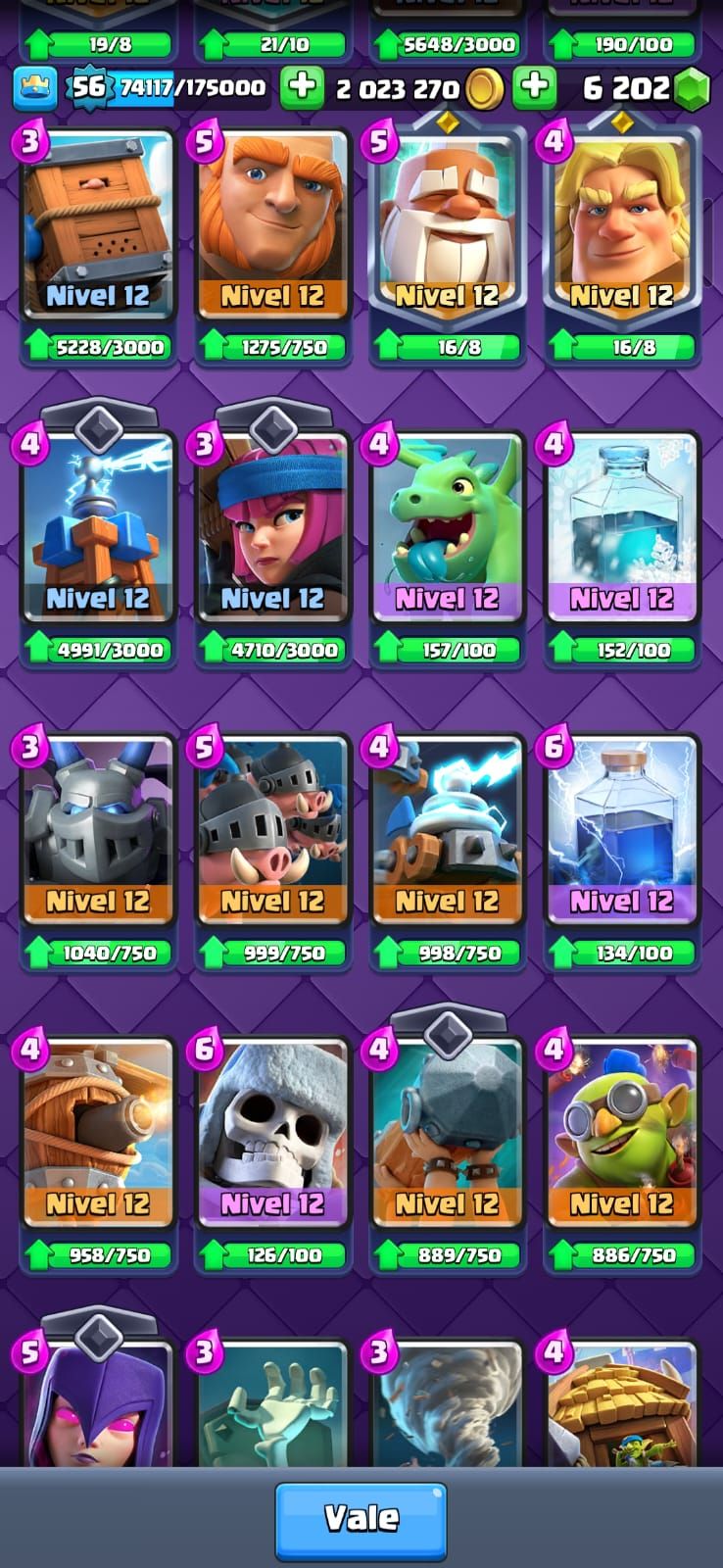This screenshot has width=723, height=1568.
Task: Open the Giant card
Action: click(272, 224)
